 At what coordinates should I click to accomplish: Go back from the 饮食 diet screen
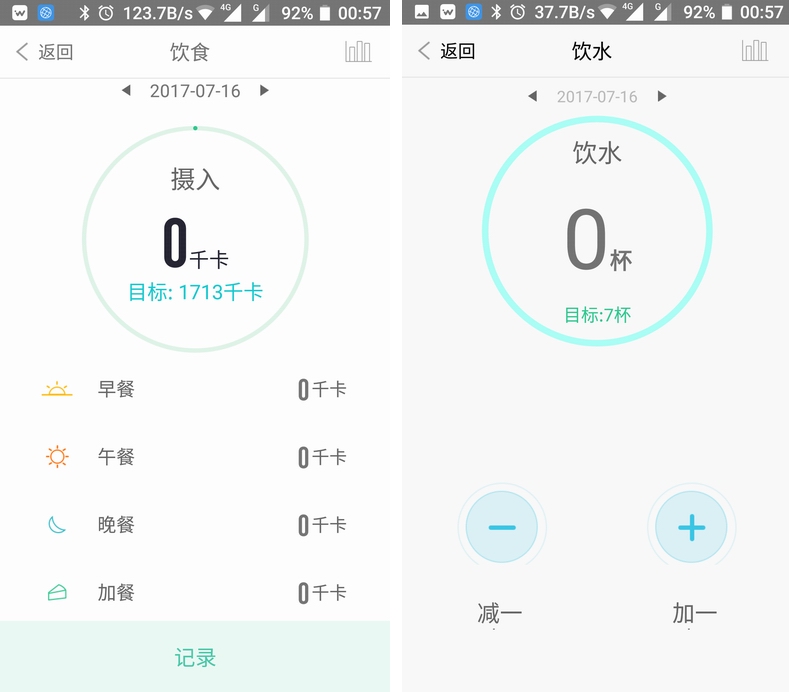44,52
